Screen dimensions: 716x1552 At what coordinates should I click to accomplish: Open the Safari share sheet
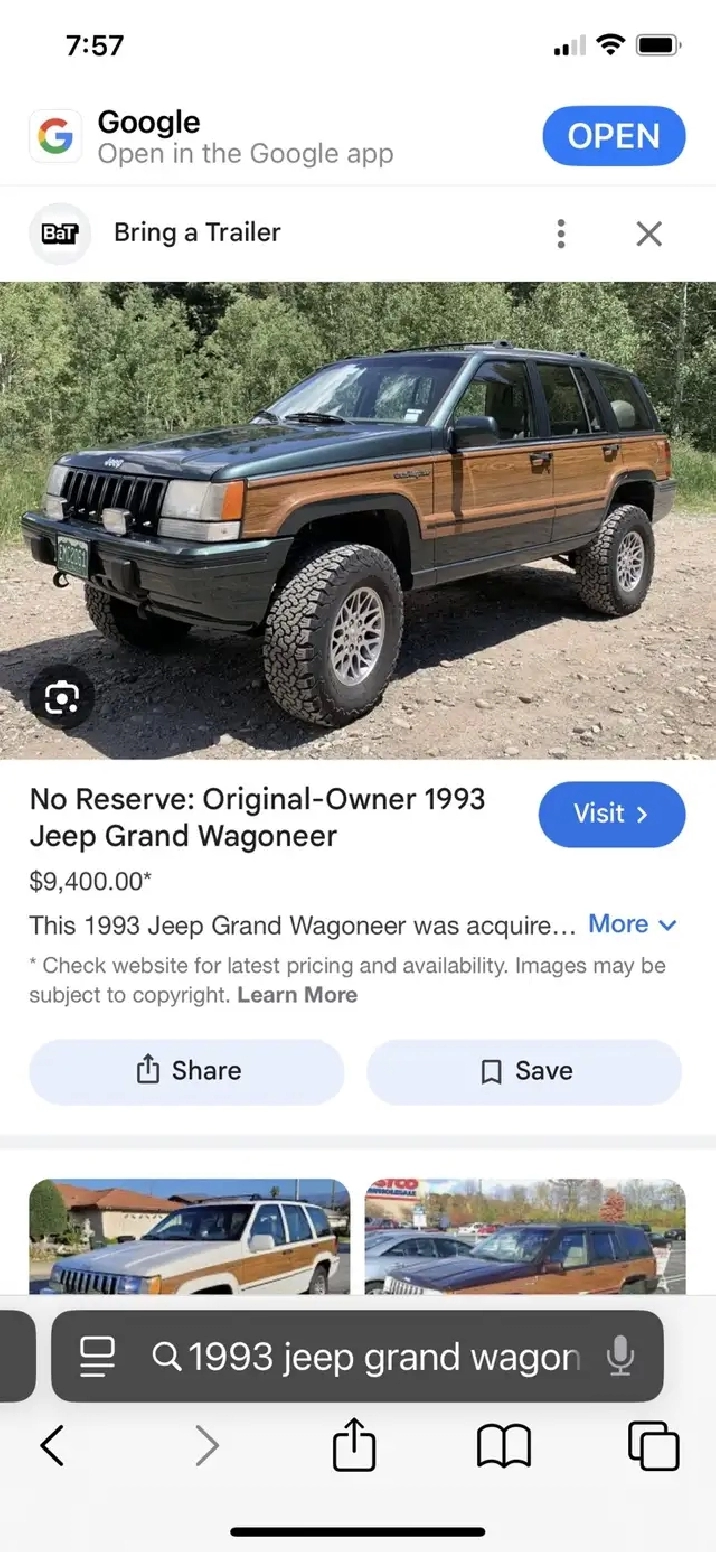tap(354, 1446)
